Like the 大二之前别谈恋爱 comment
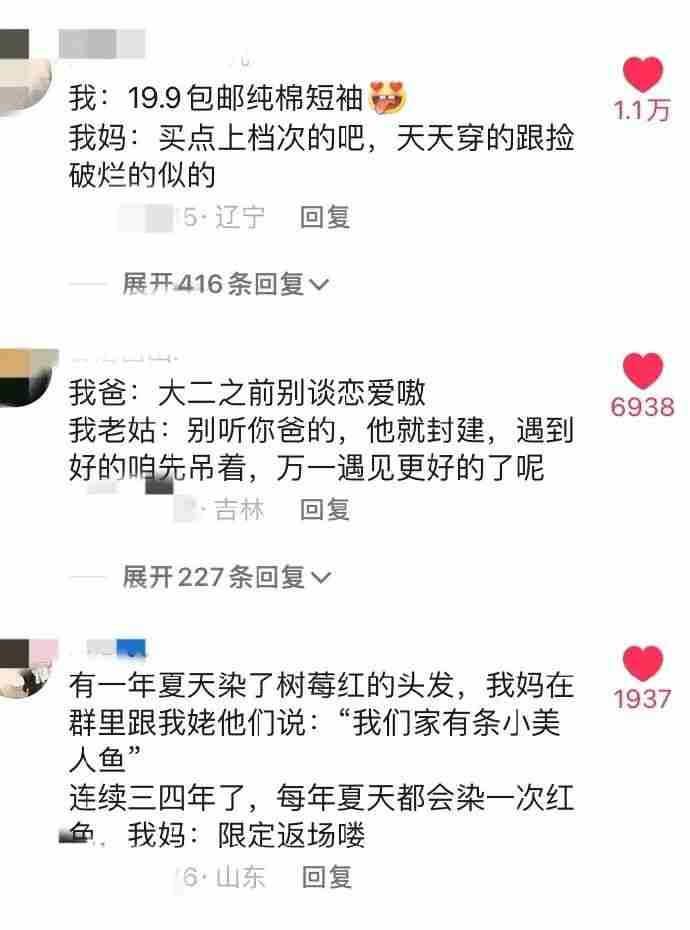The width and height of the screenshot is (690, 930). (642, 370)
